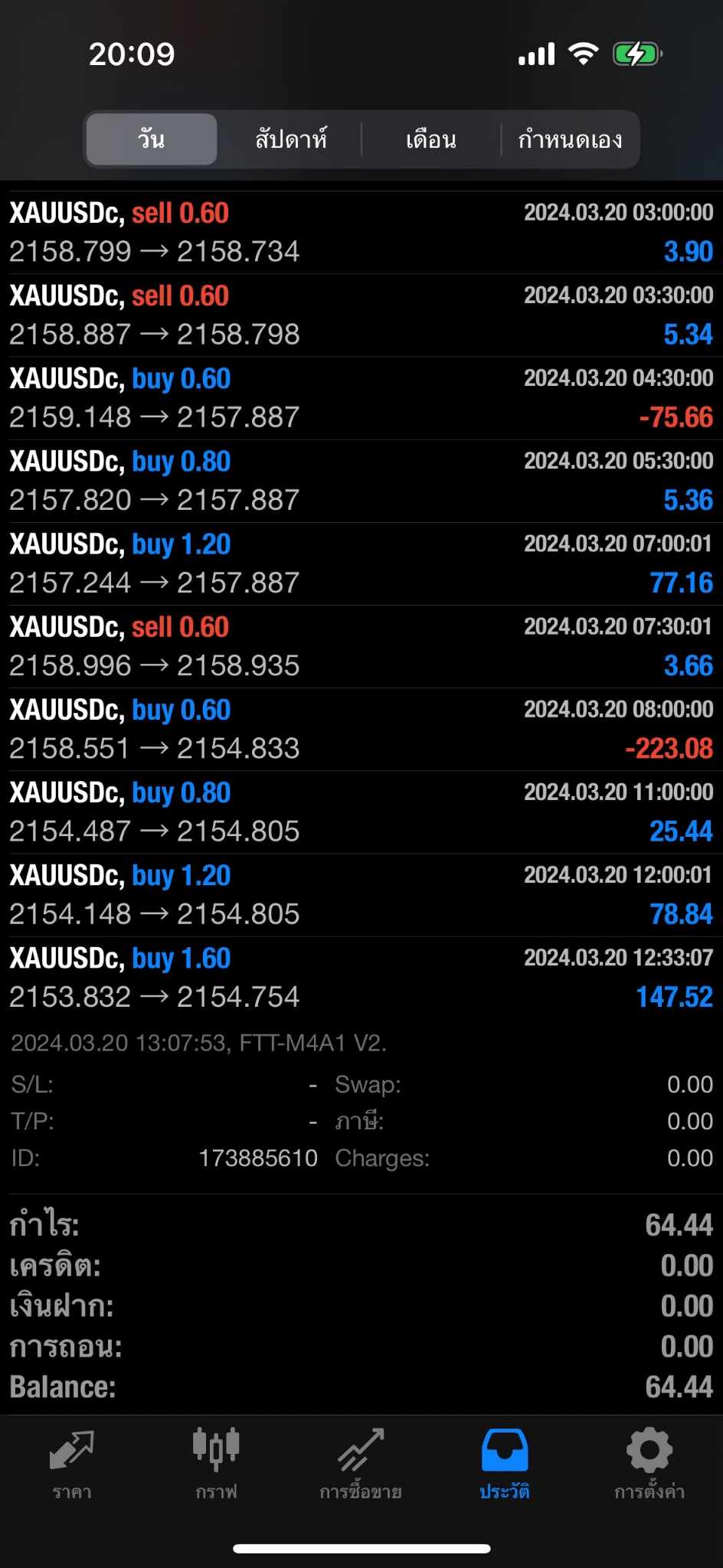Expand the trade with 77.16 profit

click(361, 563)
